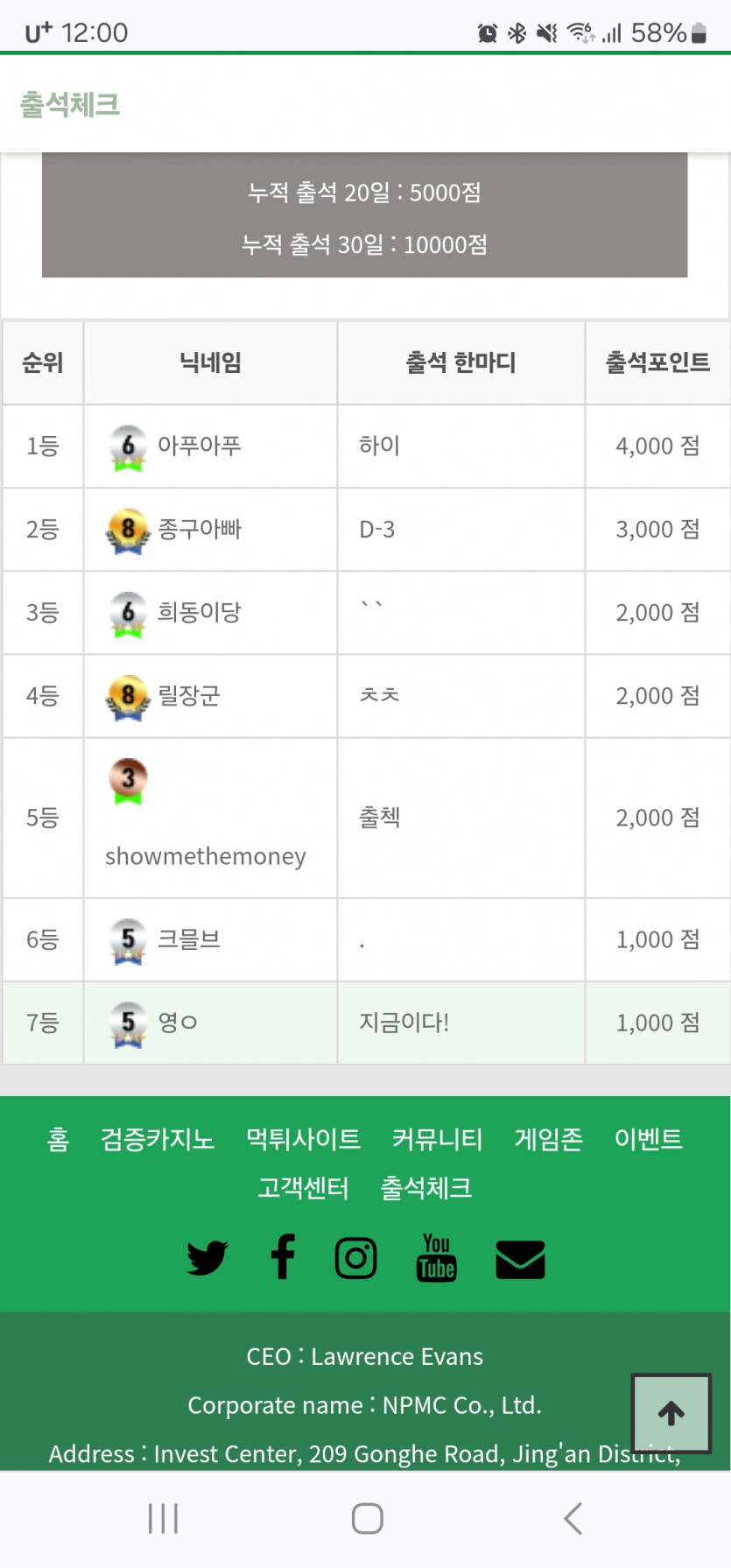Open the Instagram icon

[356, 1258]
